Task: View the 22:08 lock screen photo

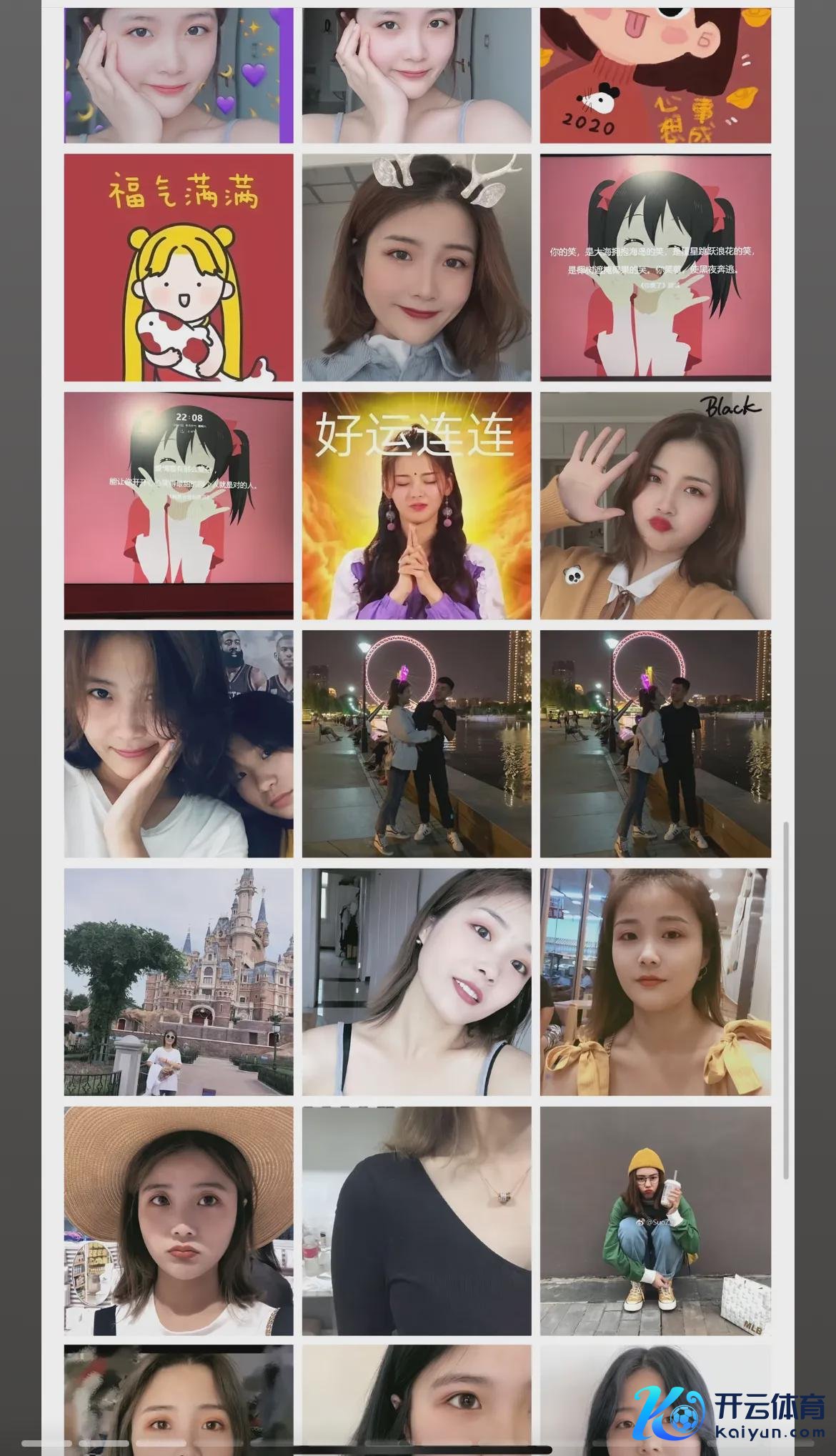Action: point(179,505)
